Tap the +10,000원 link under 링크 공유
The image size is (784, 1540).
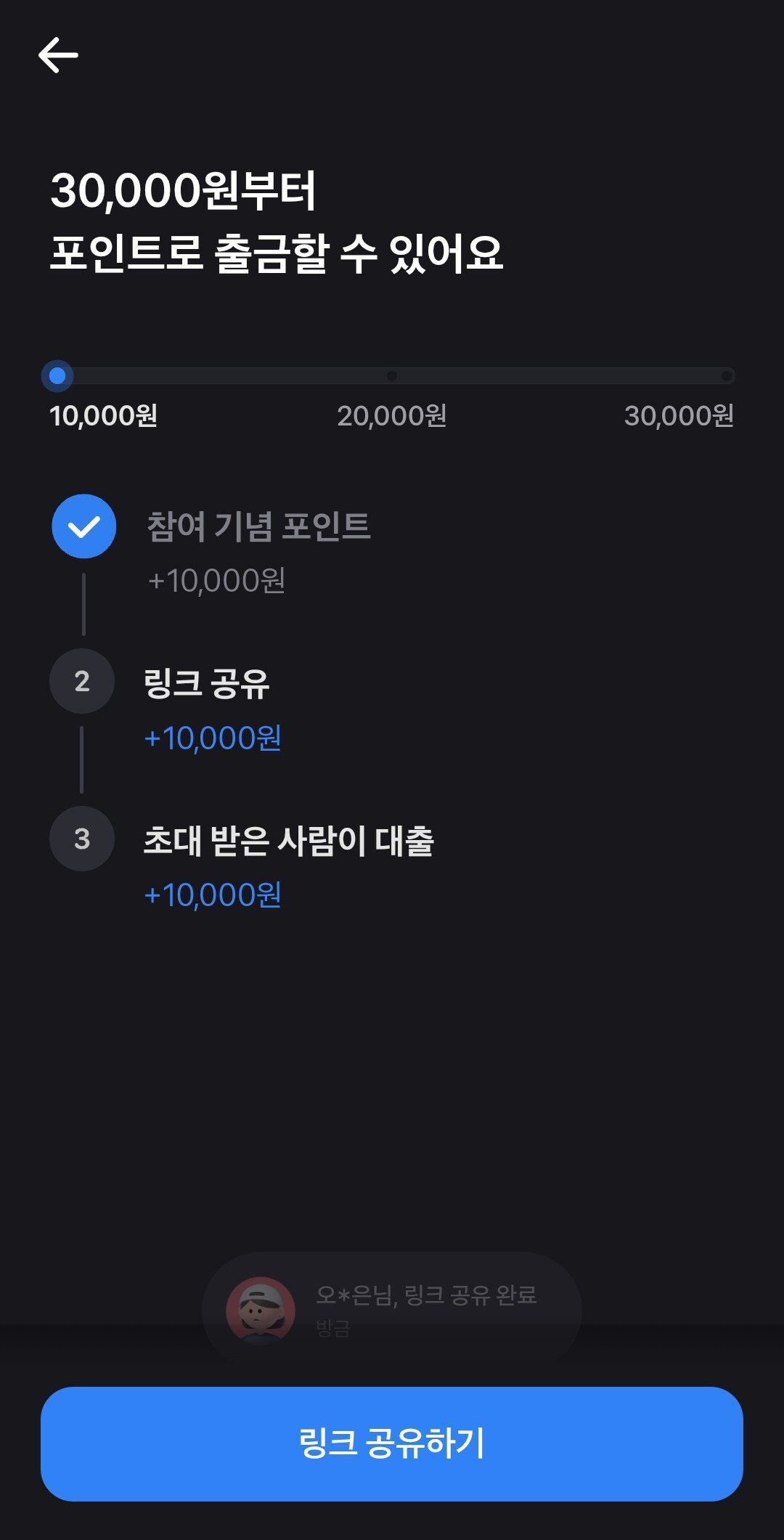click(212, 737)
